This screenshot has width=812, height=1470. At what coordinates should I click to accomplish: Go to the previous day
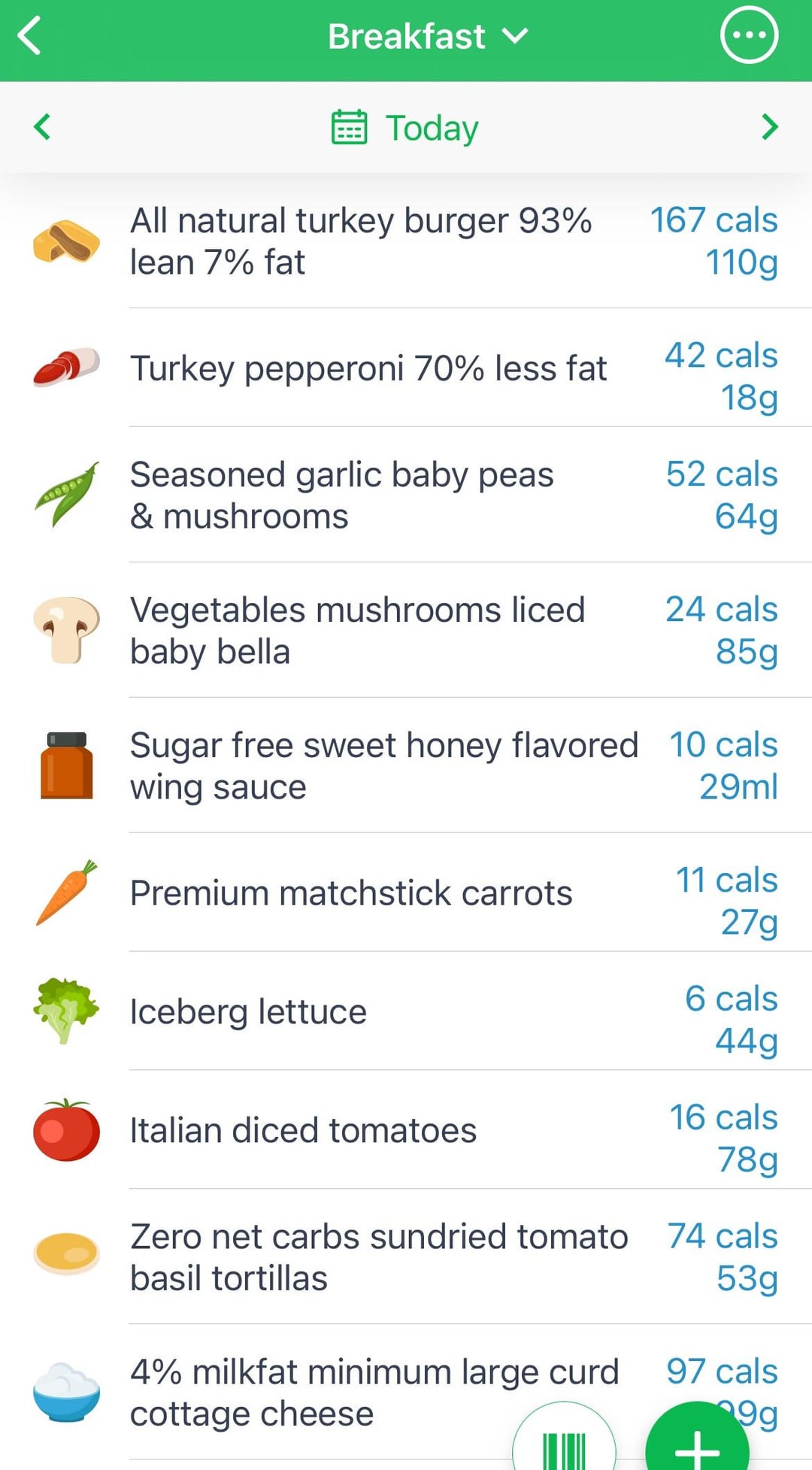click(42, 127)
